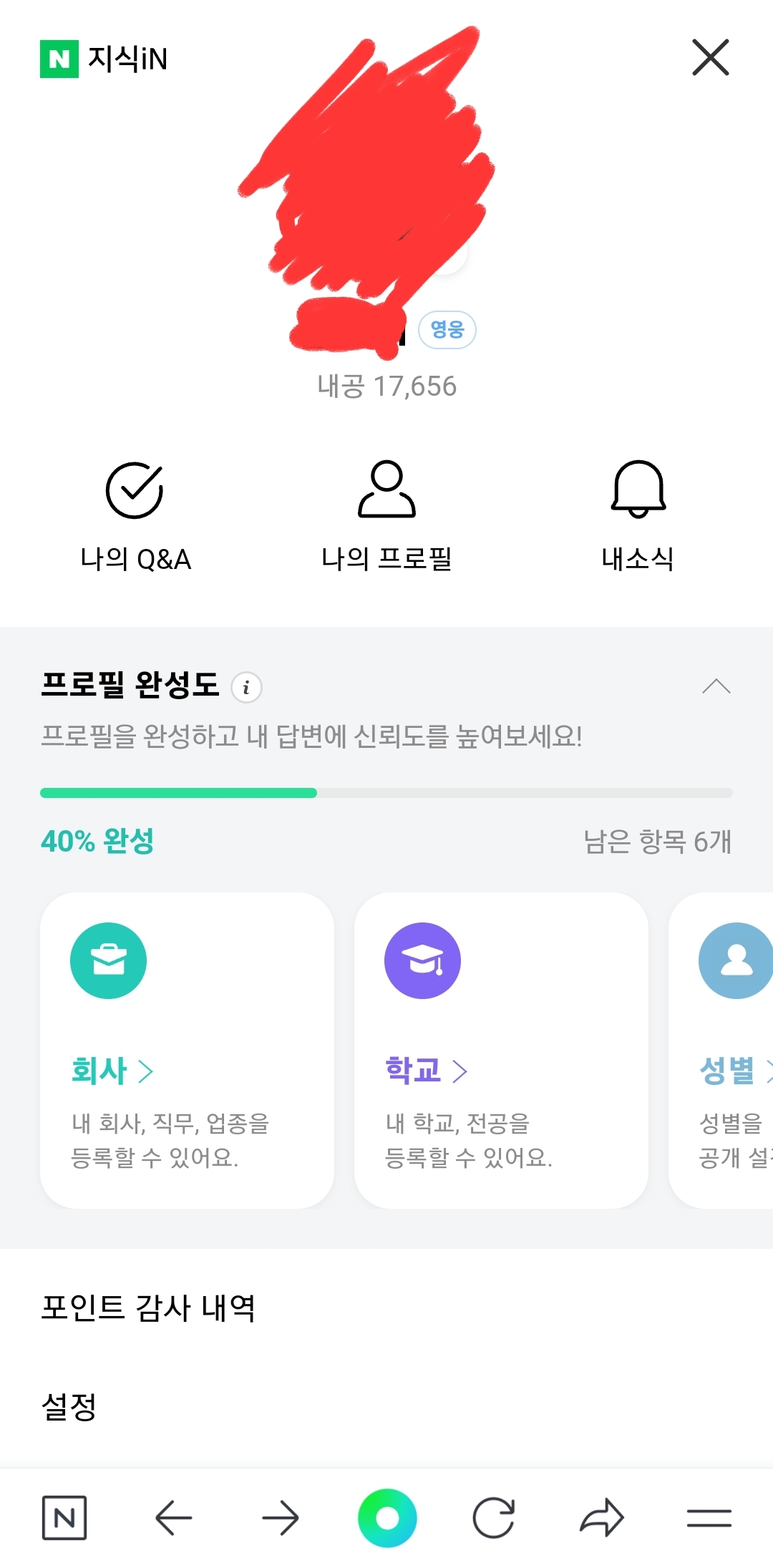Tap the 지식iN logo
The width and height of the screenshot is (773, 1568).
click(104, 59)
